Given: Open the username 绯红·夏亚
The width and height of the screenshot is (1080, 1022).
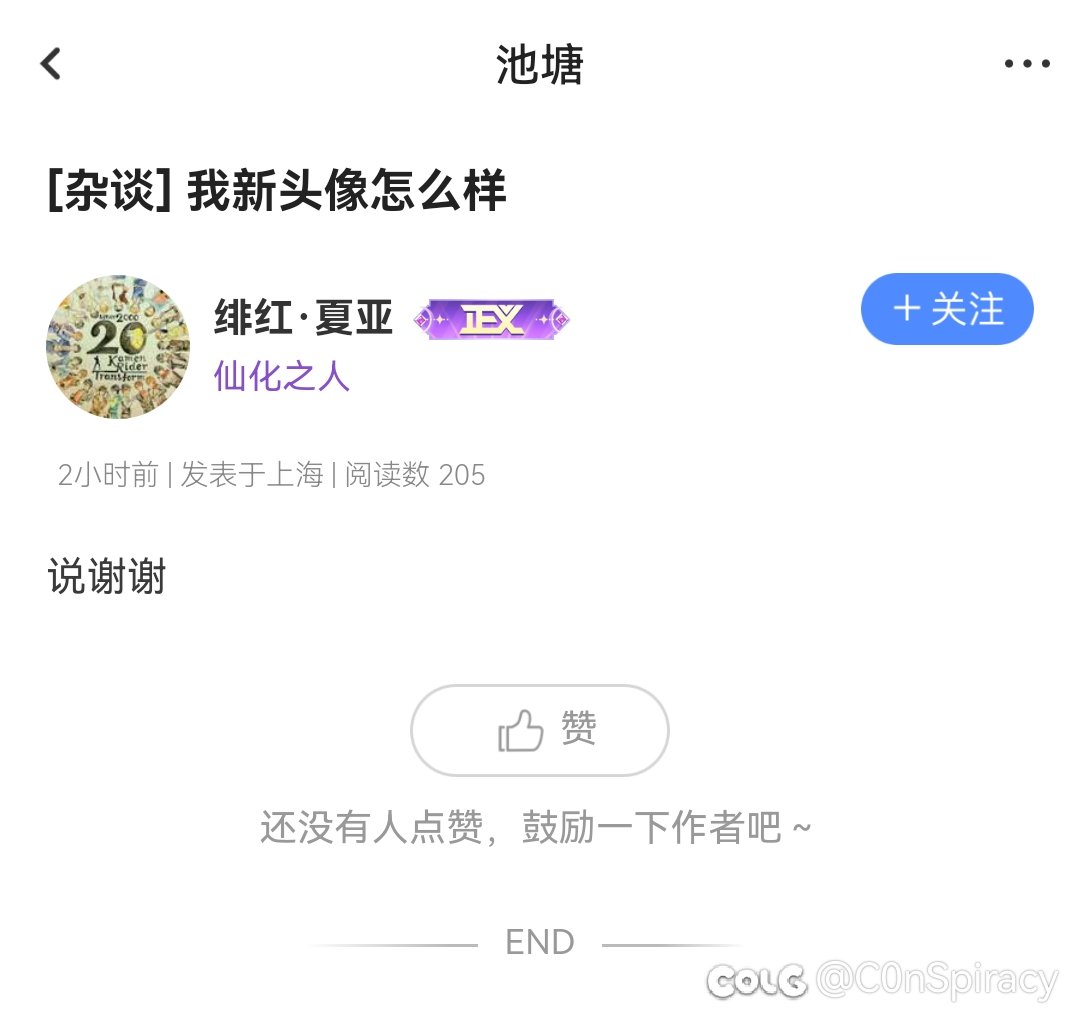Looking at the screenshot, I should 303,319.
